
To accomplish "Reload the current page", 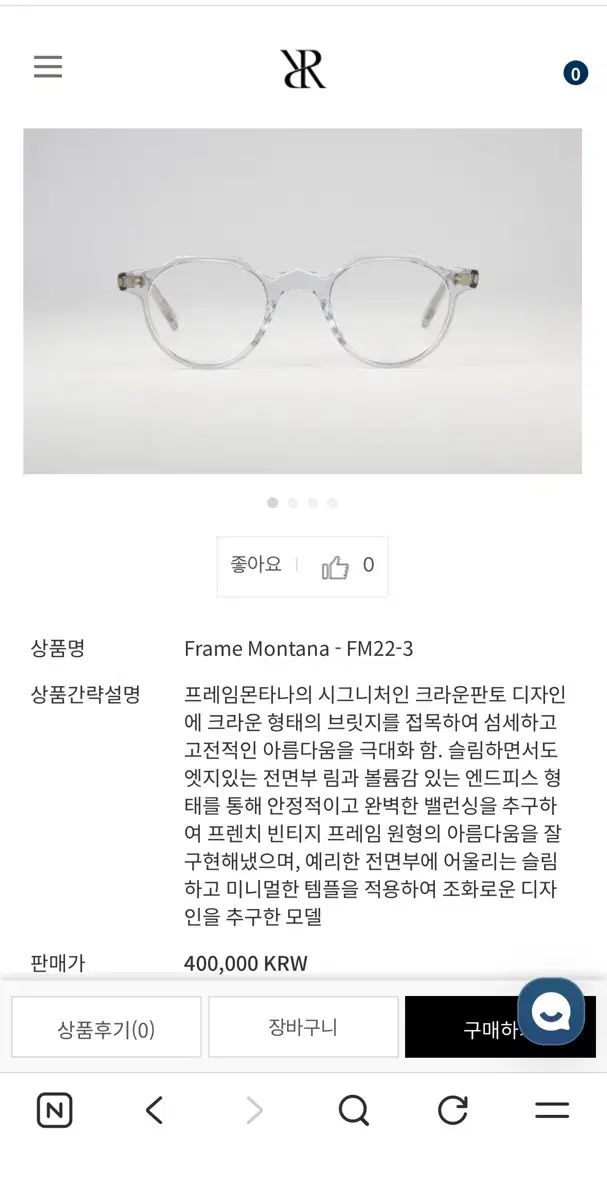I will pyautogui.click(x=453, y=1110).
